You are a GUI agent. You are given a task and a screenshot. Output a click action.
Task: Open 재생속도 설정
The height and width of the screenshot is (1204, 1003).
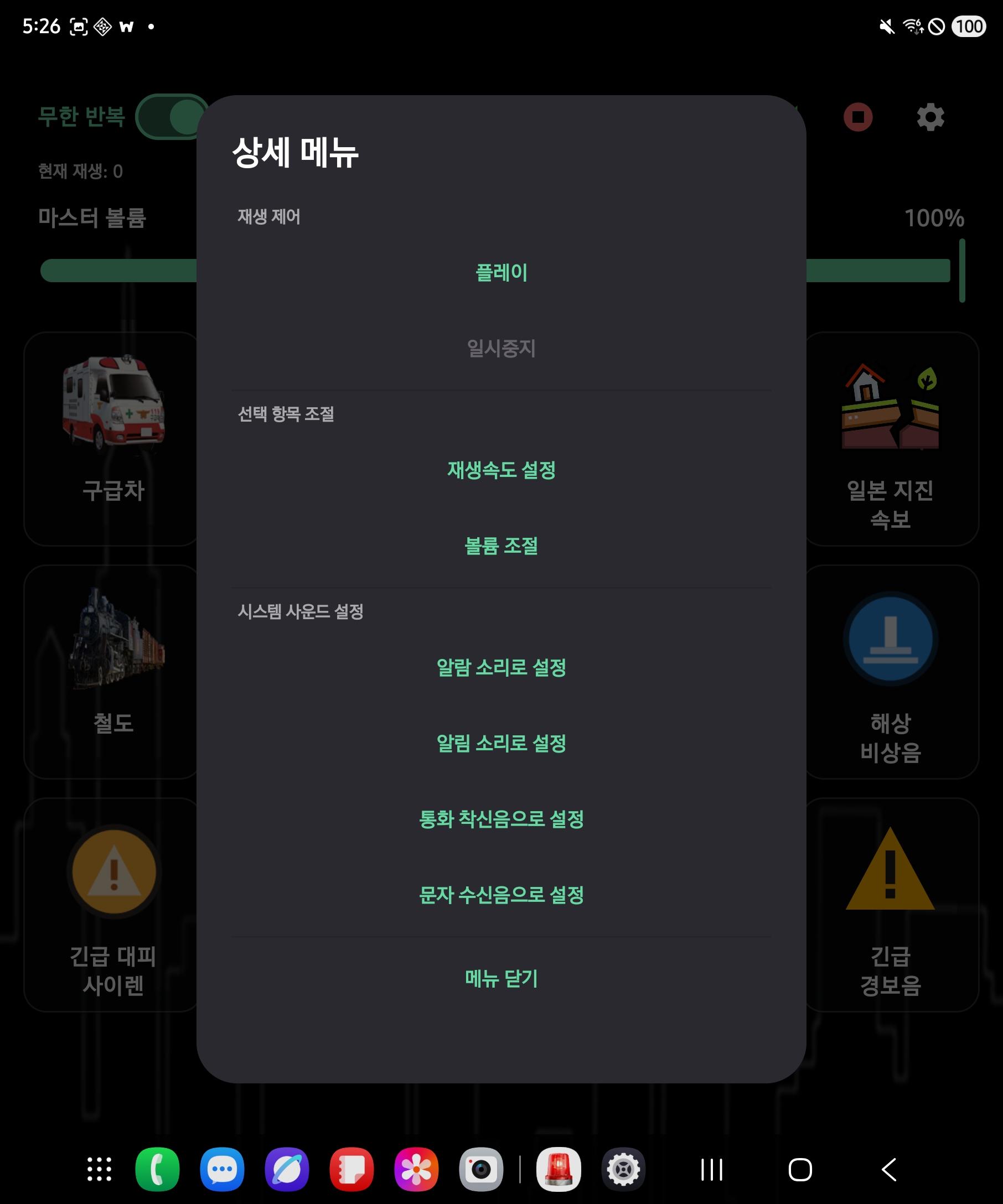tap(501, 470)
